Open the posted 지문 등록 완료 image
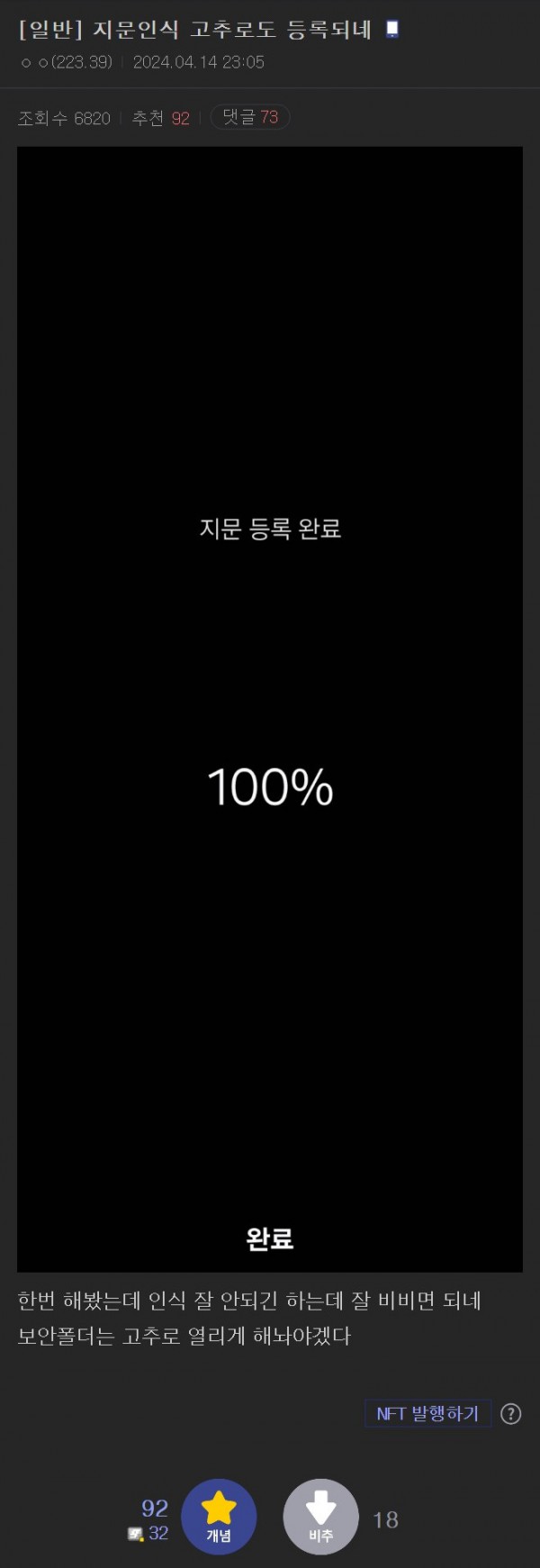540x1568 pixels. coord(270,709)
